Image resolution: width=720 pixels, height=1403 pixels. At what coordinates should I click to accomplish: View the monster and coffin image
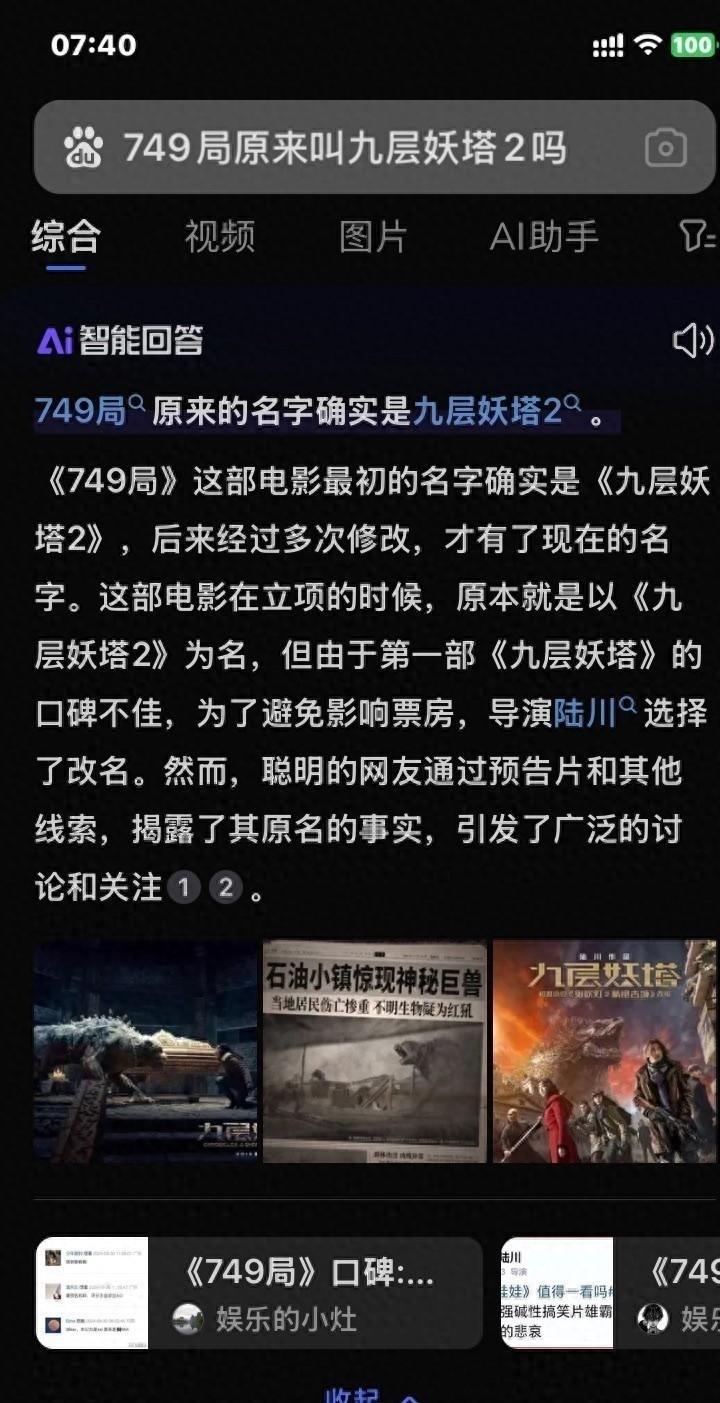pos(146,1051)
